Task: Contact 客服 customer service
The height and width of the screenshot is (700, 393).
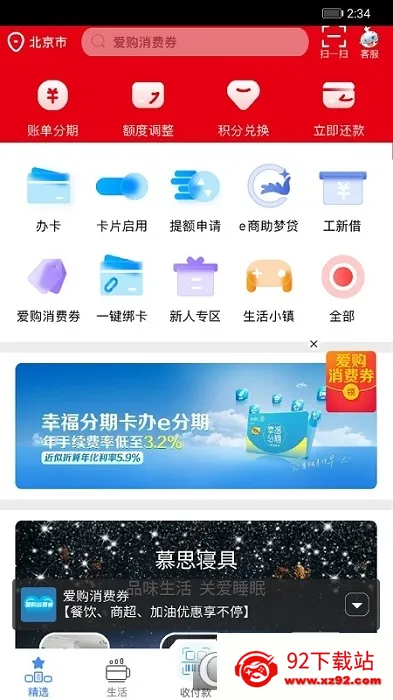Action: (369, 42)
